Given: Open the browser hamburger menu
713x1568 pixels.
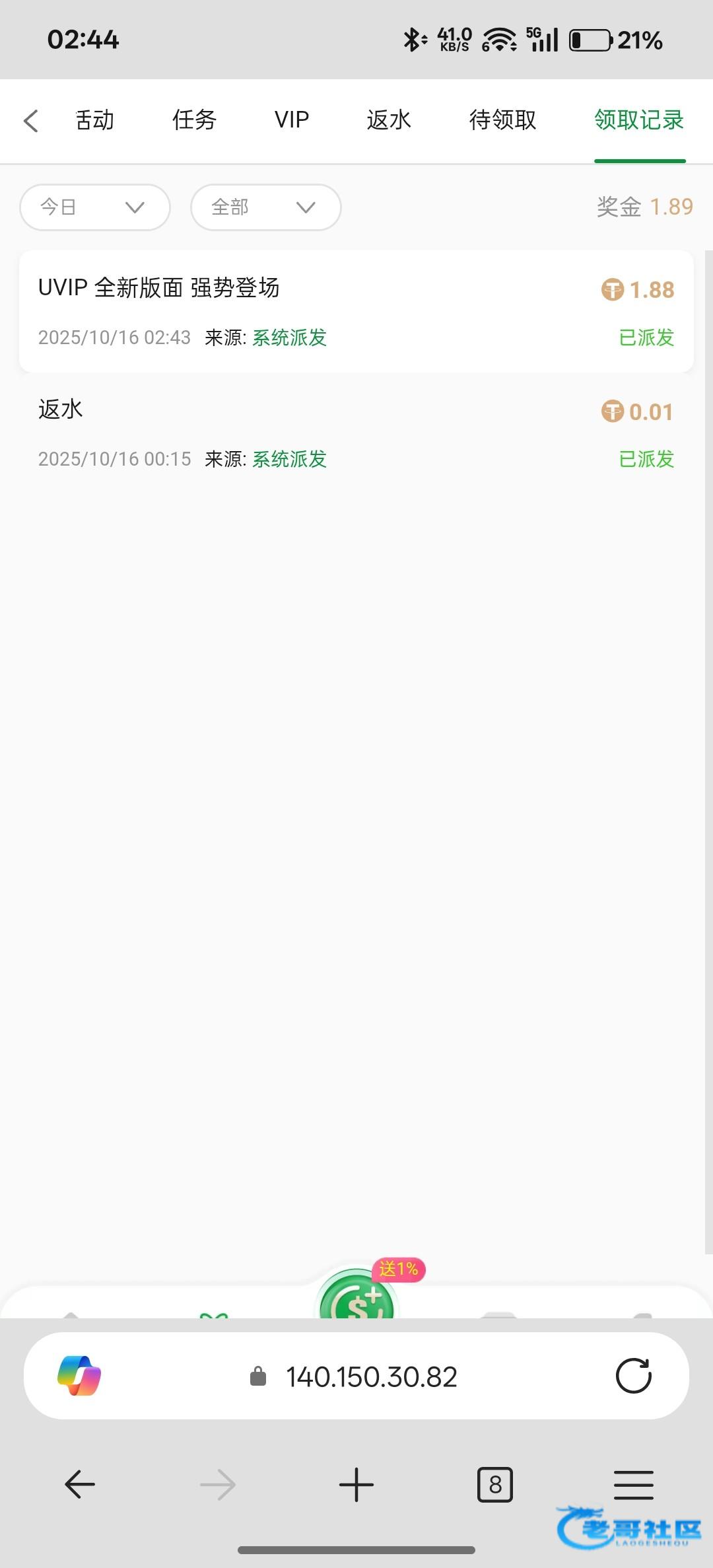Looking at the screenshot, I should pyautogui.click(x=633, y=1485).
